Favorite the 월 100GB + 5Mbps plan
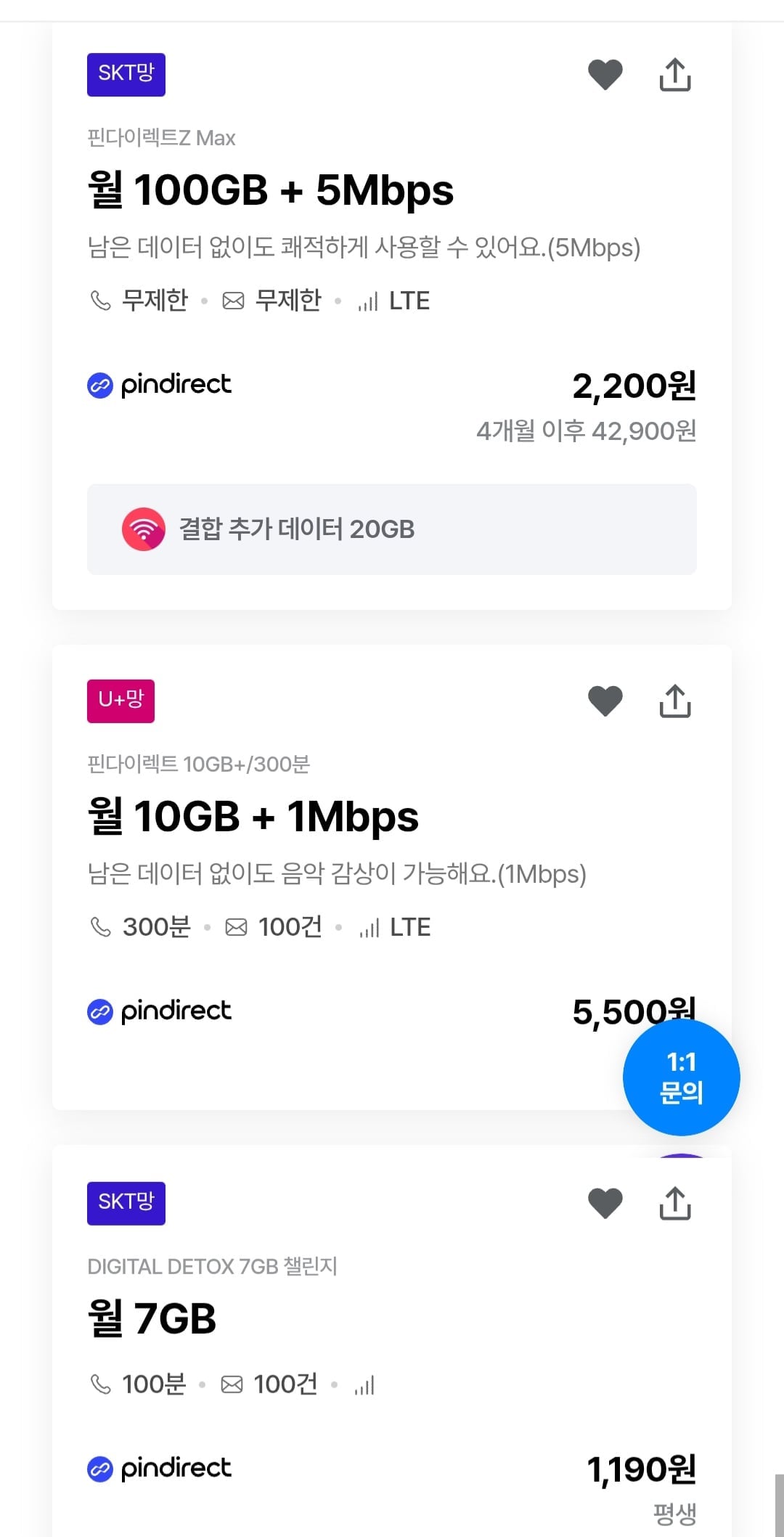The image size is (784, 1537). 605,74
